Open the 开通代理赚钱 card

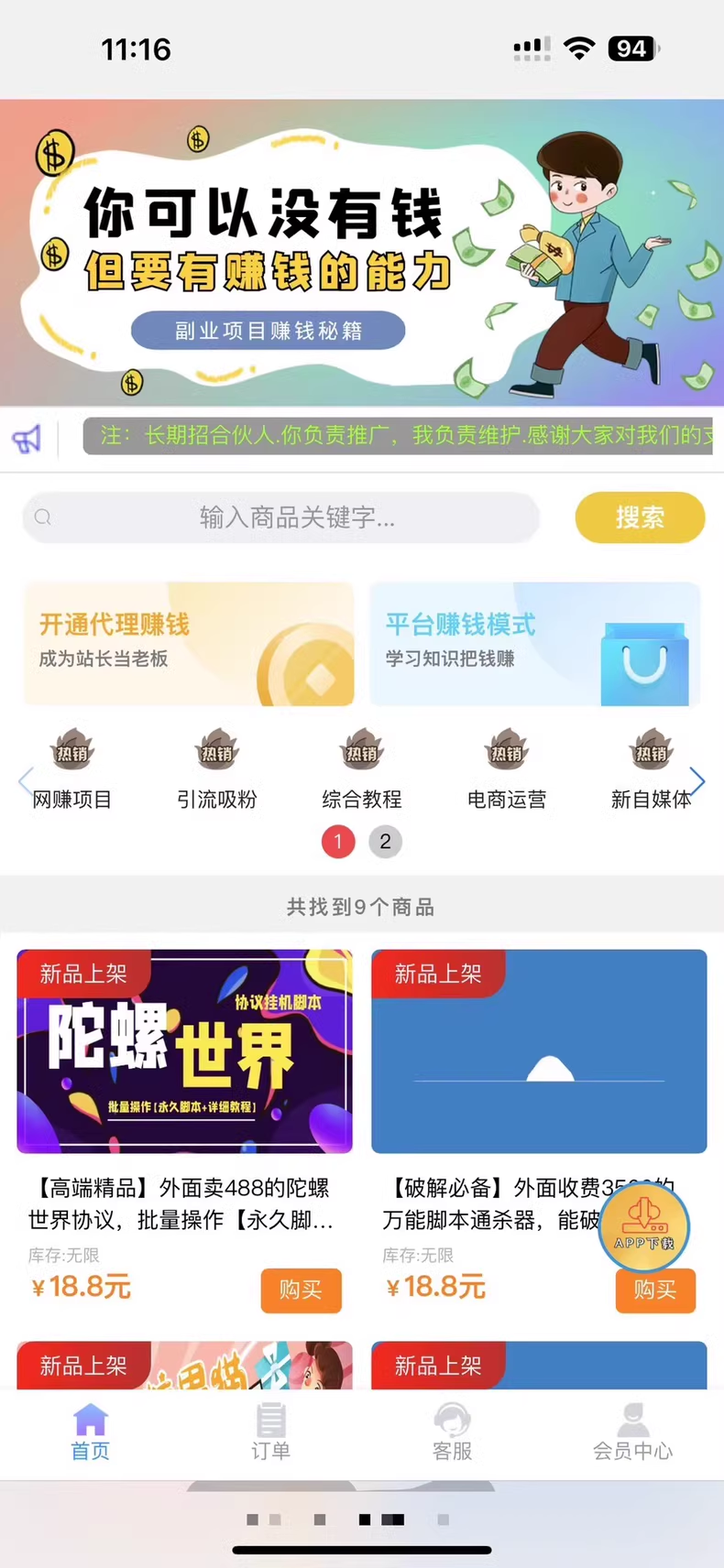point(189,644)
